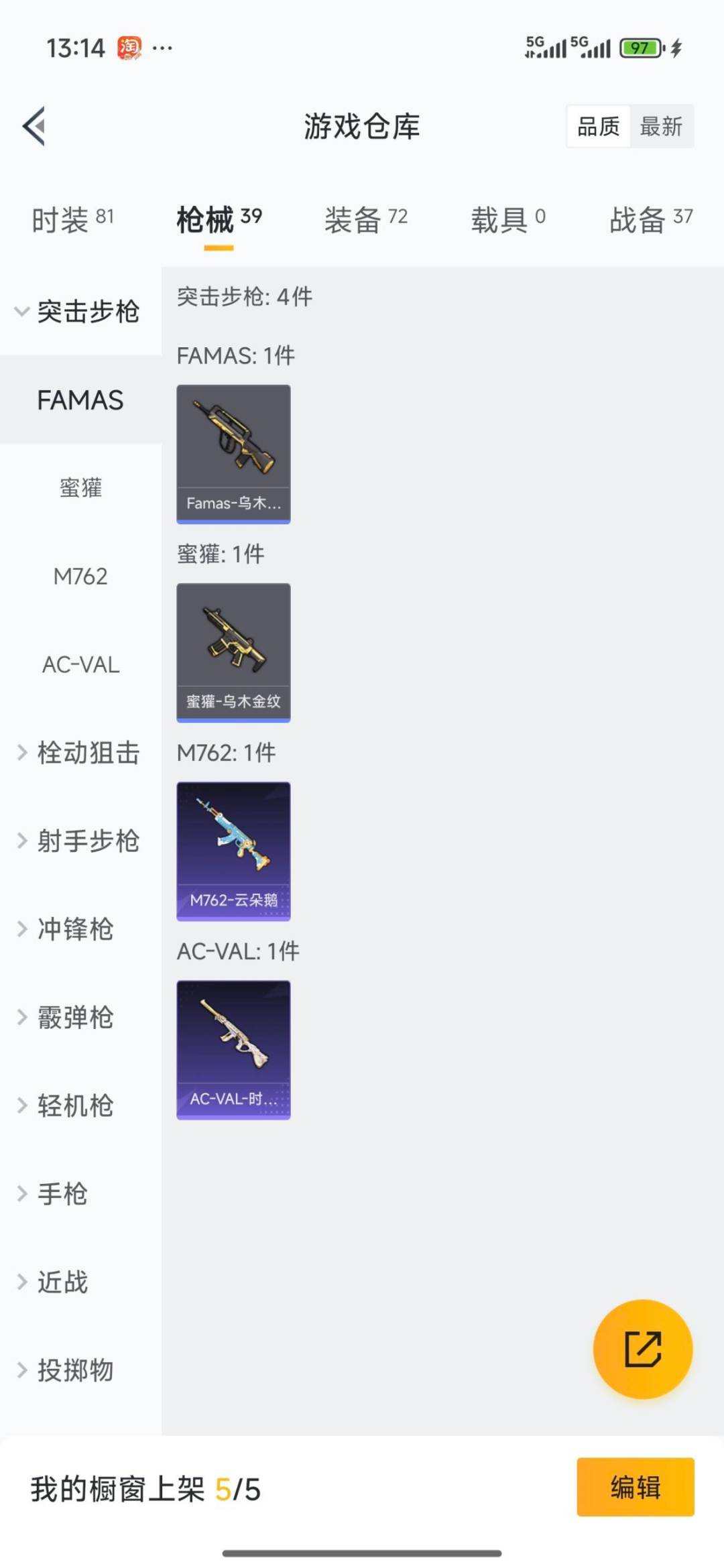The image size is (724, 1568).
Task: Open the M762-云朵鹅 skin details
Action: click(x=233, y=850)
